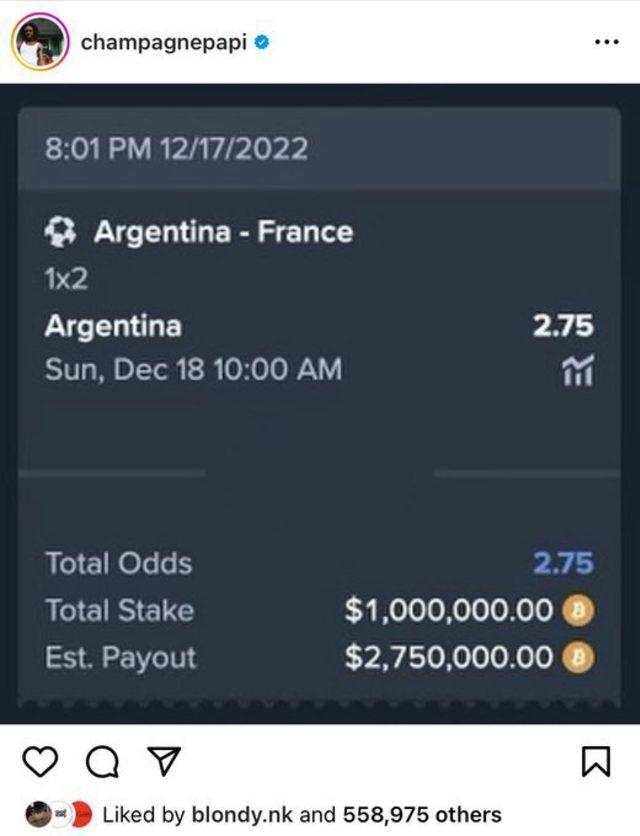View the list of 558,975 others who liked
Screen dimensions: 640x836
tap(422, 814)
